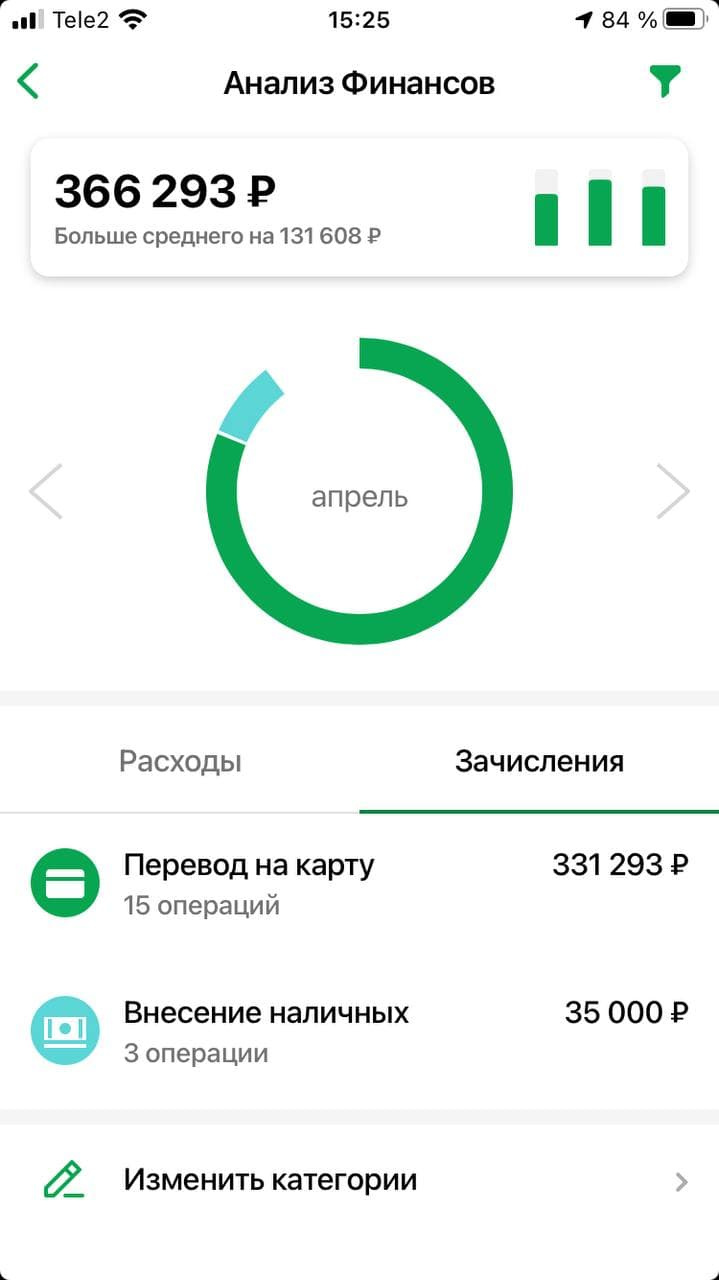Show the next month with right arrow
Screen dimensions: 719x1280
pos(672,491)
